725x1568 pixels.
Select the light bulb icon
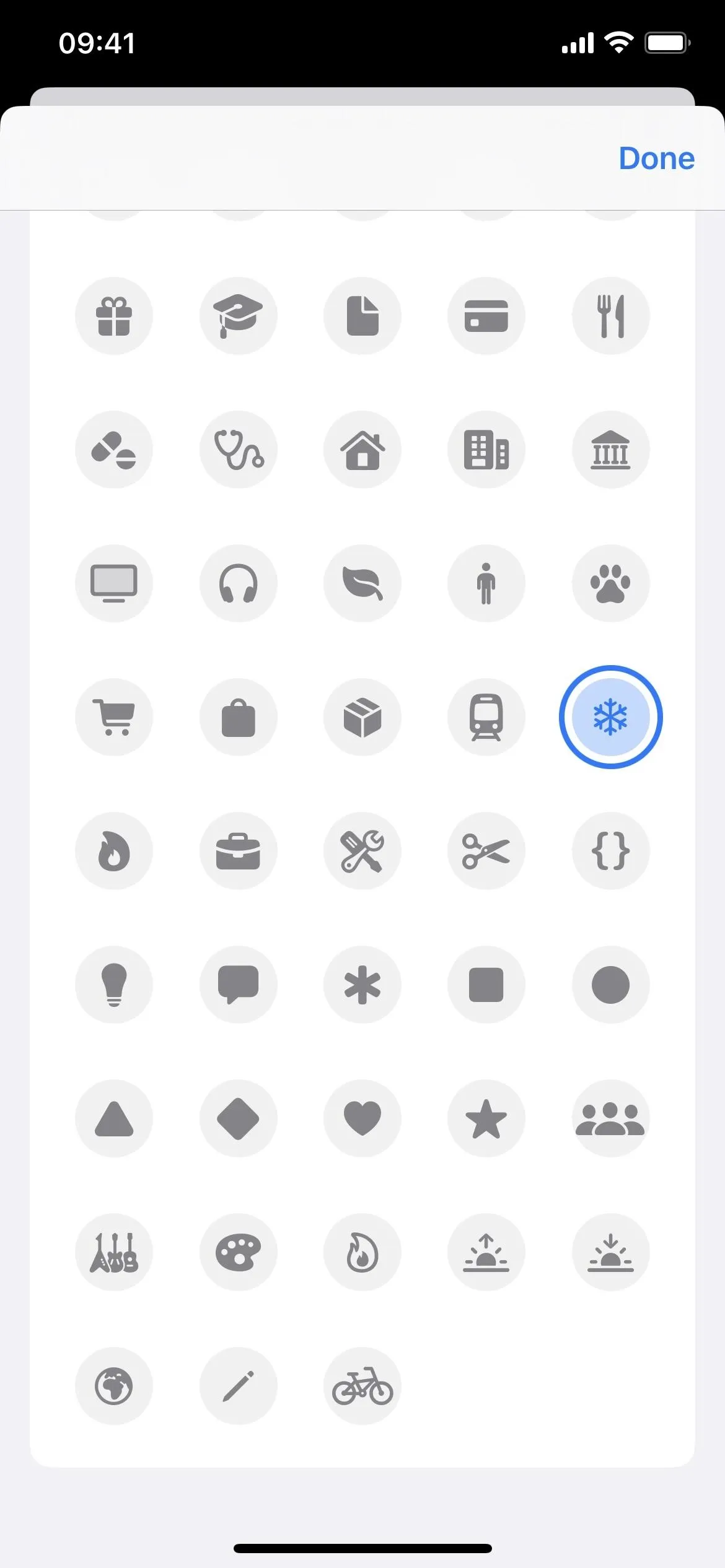click(114, 985)
